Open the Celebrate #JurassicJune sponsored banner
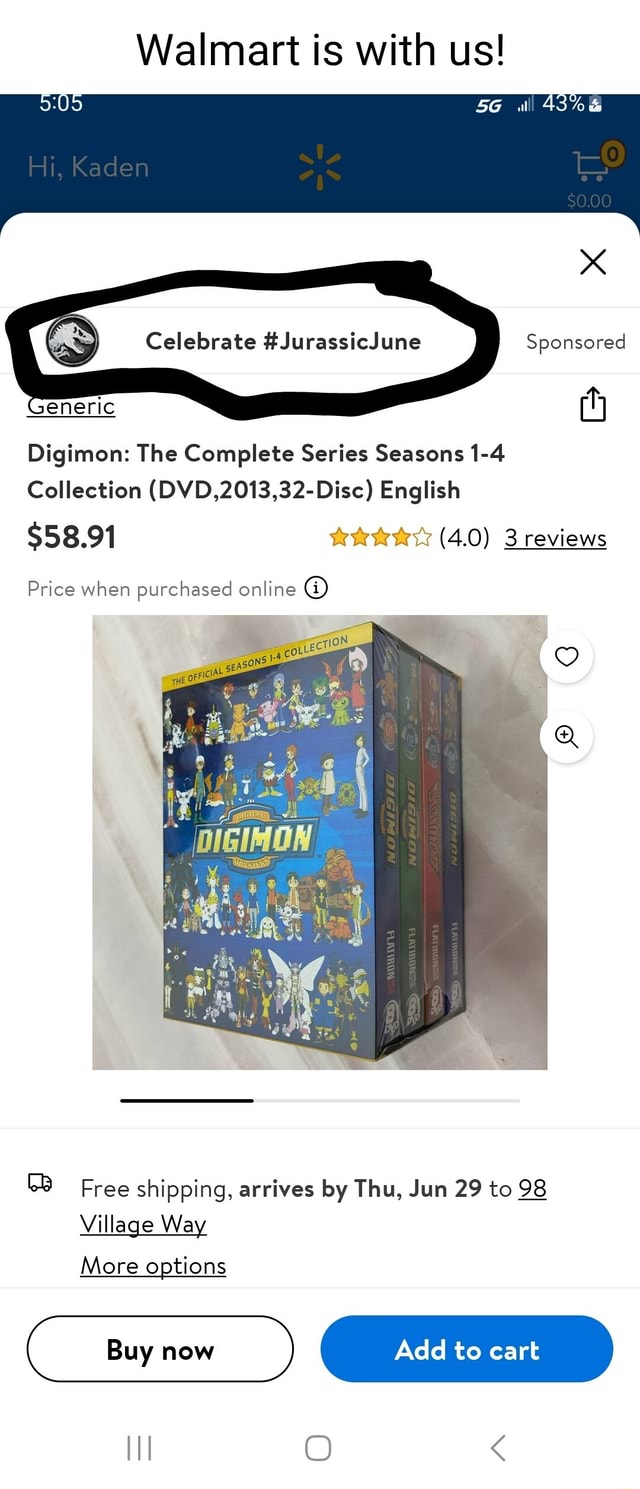The image size is (640, 1489). [x=283, y=341]
